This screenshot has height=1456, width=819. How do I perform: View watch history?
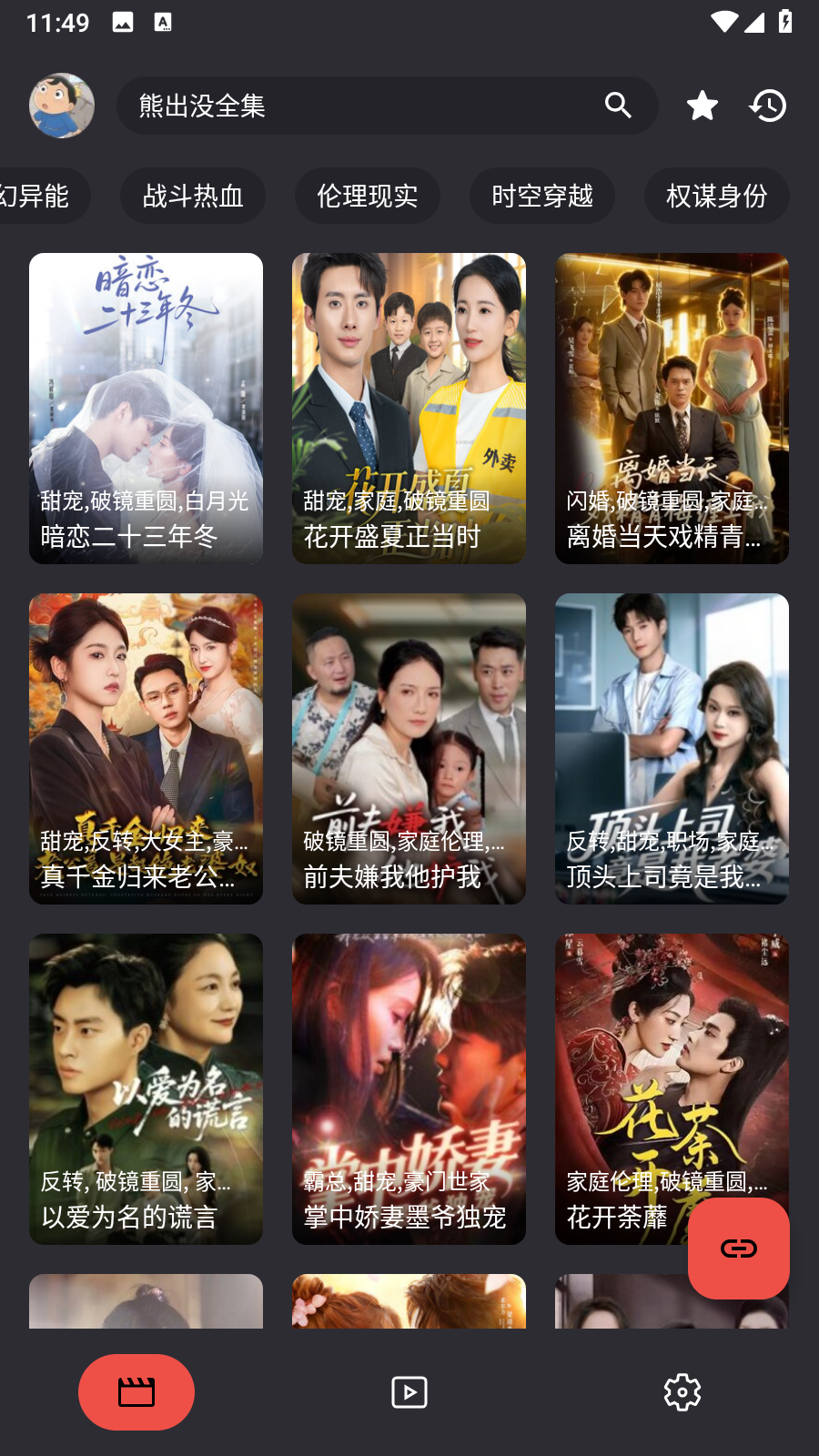[768, 106]
